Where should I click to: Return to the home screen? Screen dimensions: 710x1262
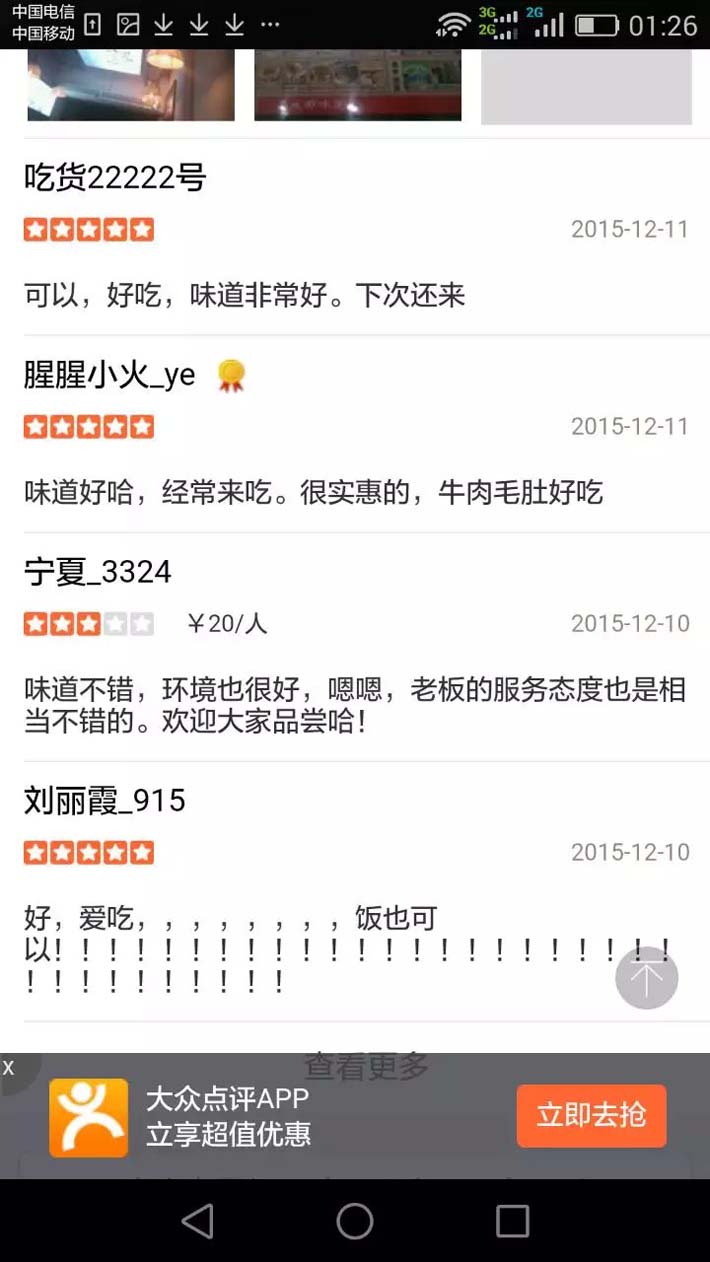[355, 1221]
